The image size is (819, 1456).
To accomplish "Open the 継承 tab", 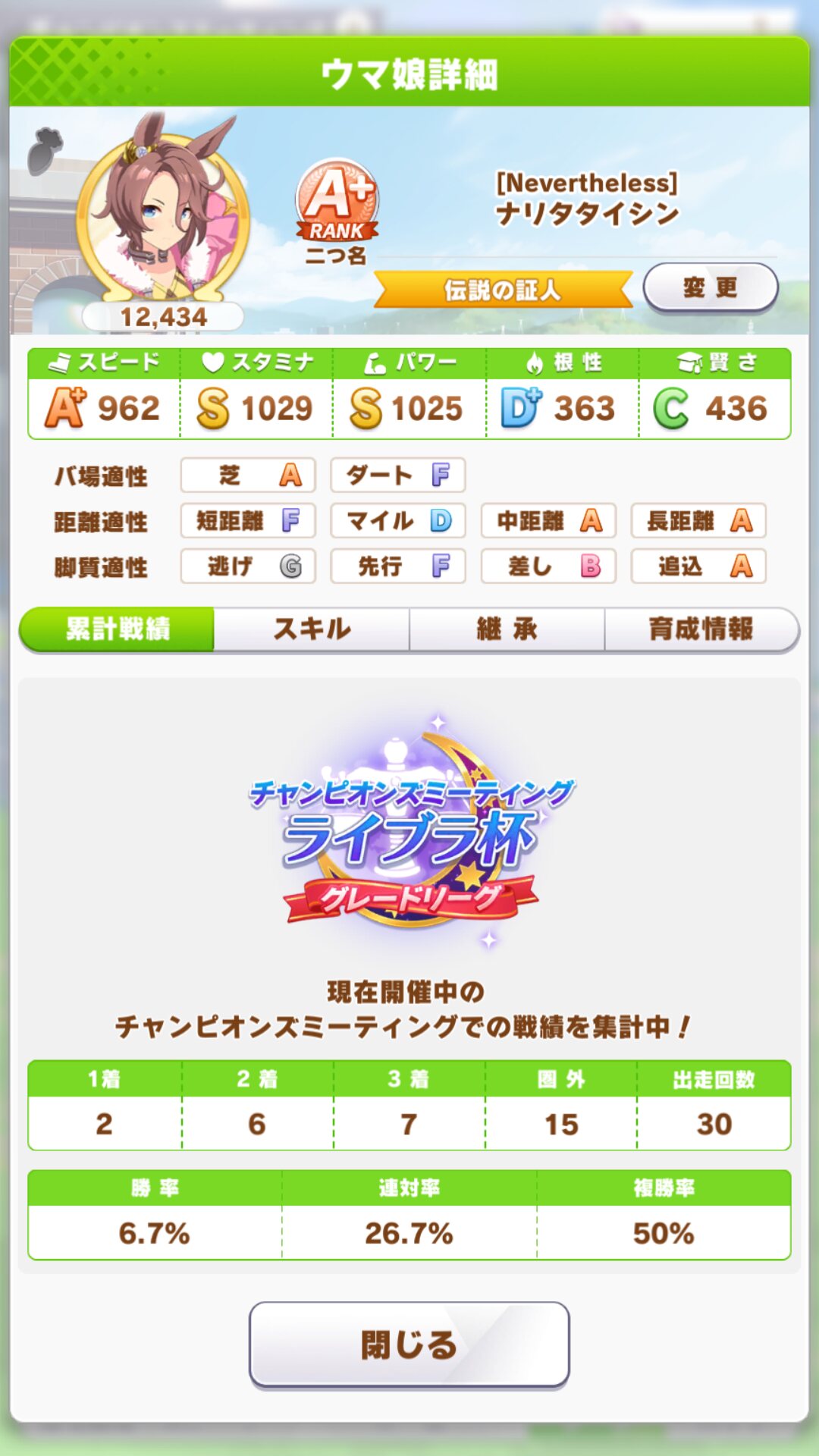I will [507, 629].
